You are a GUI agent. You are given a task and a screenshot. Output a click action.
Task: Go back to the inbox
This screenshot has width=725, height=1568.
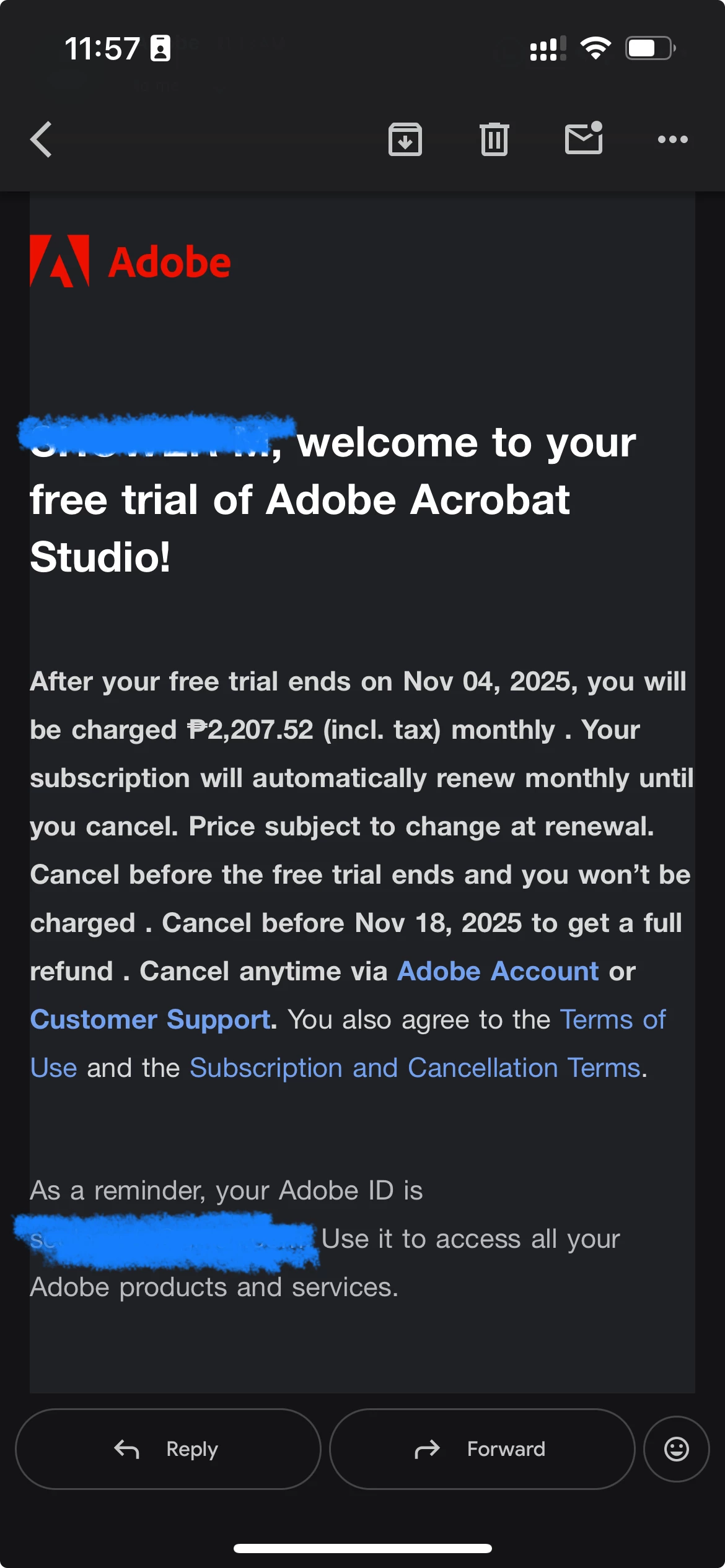[x=41, y=139]
